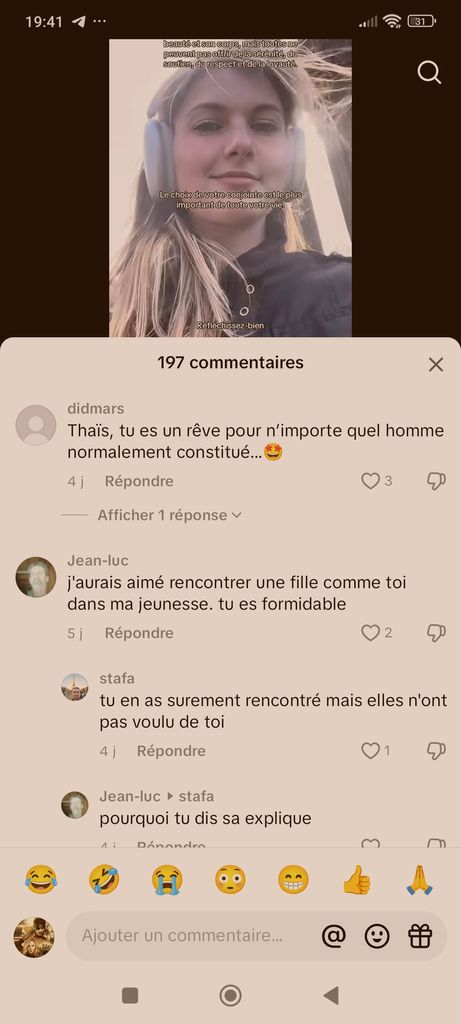461x1024 pixels.
Task: Mention someone with the @ icon
Action: click(334, 936)
